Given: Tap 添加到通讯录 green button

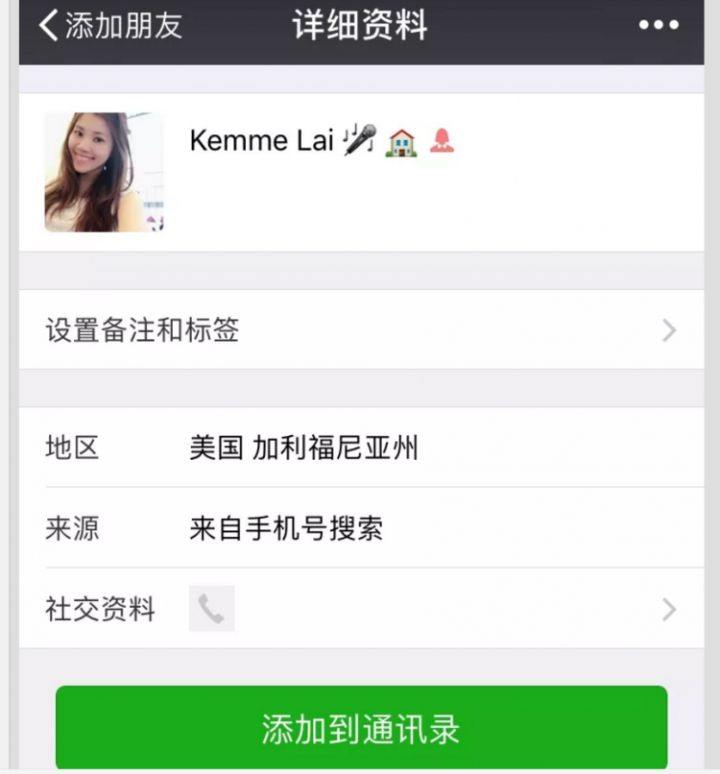Looking at the screenshot, I should click(x=361, y=727).
